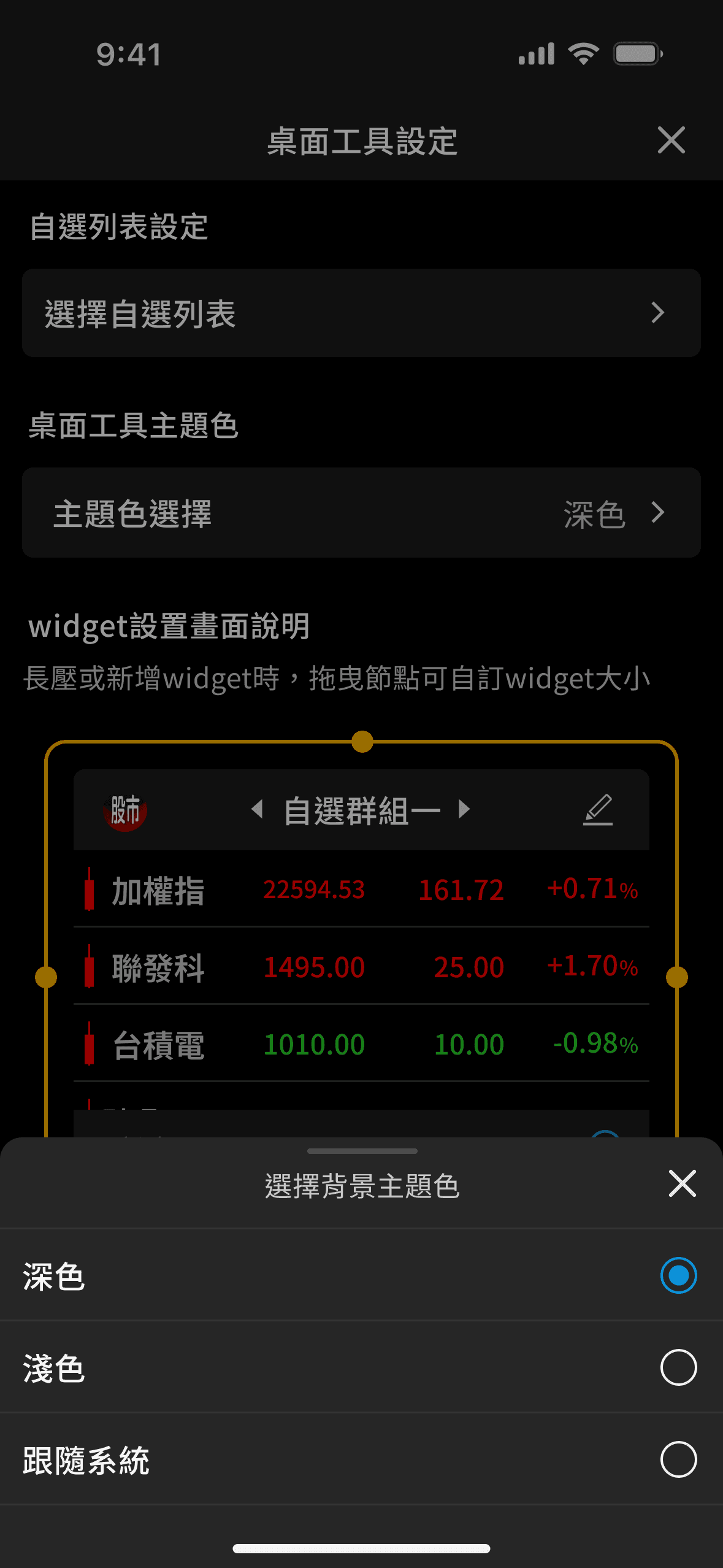The height and width of the screenshot is (1568, 723).
Task: Close the 桌面工具設定 page
Action: tap(671, 140)
